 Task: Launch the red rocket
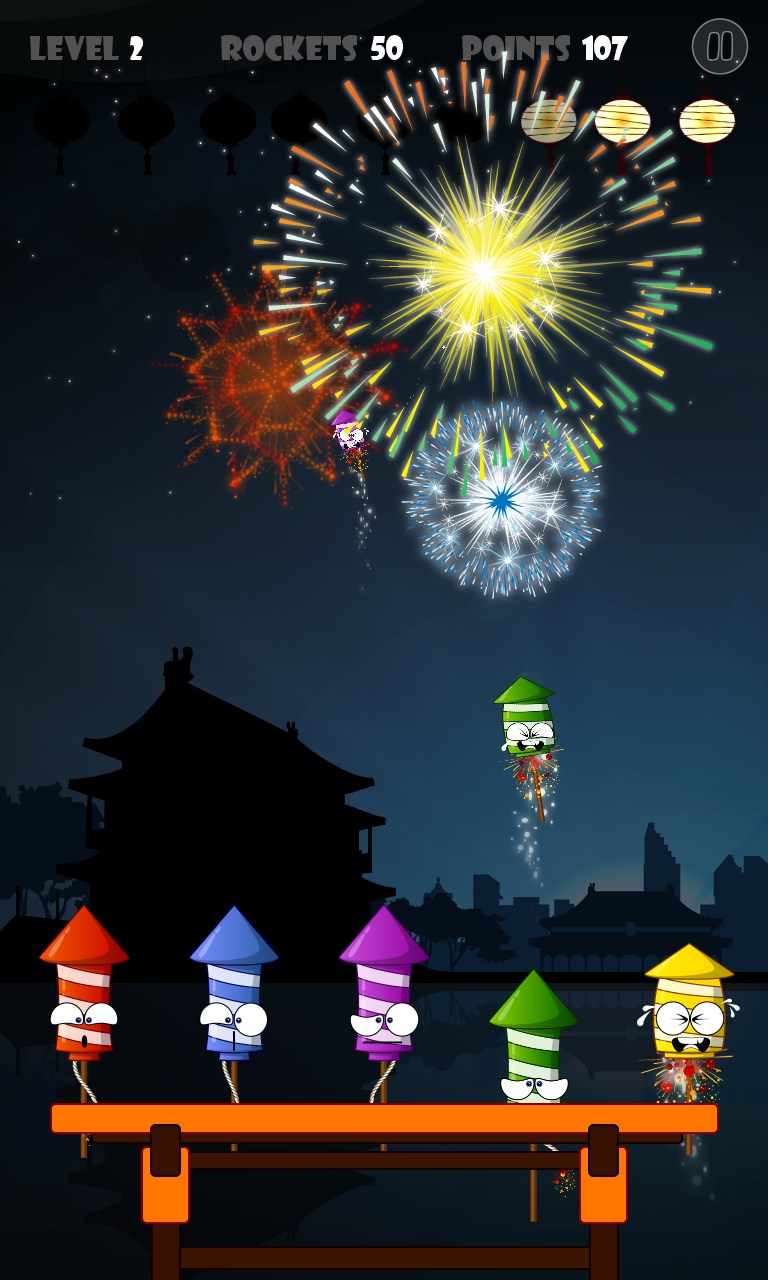tap(84, 990)
